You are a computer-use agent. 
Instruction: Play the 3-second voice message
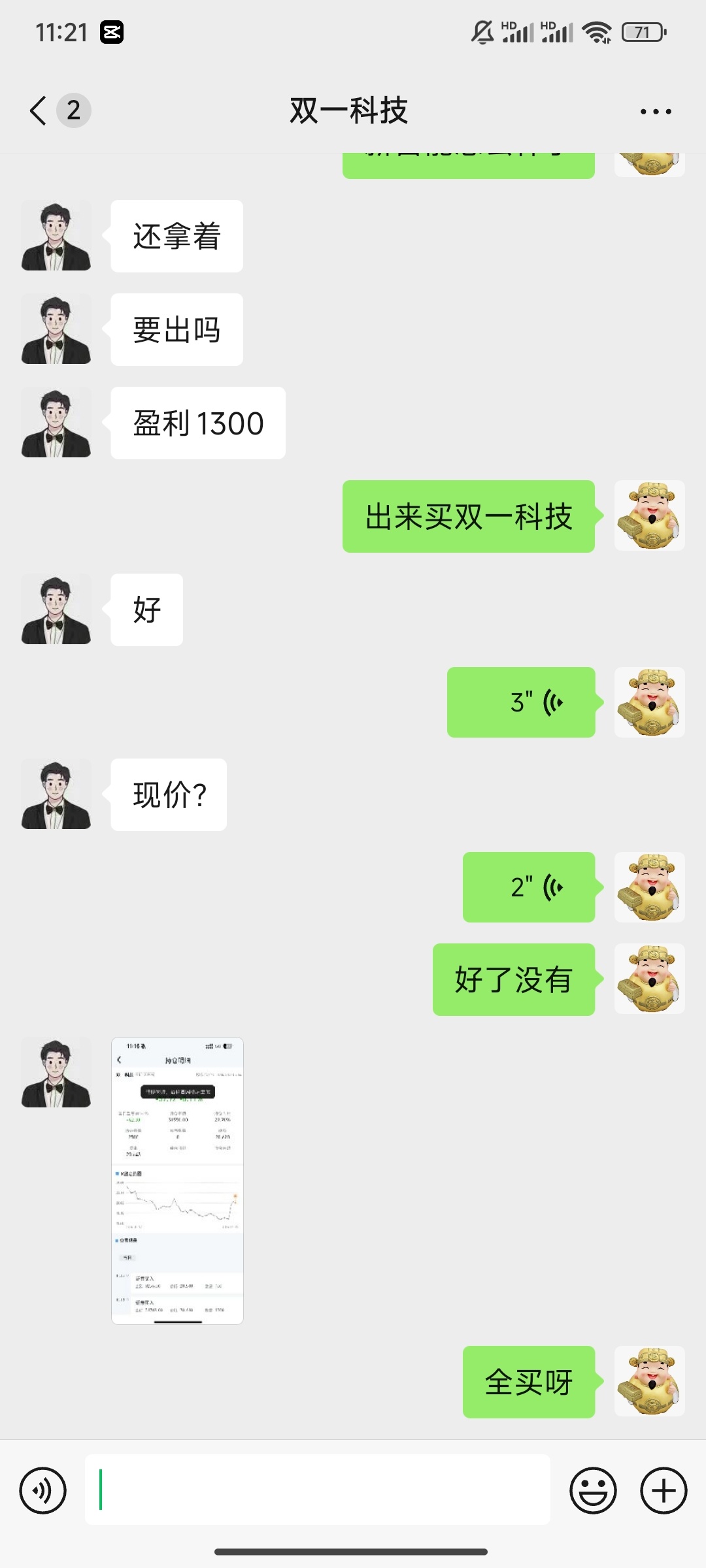pyautogui.click(x=521, y=702)
